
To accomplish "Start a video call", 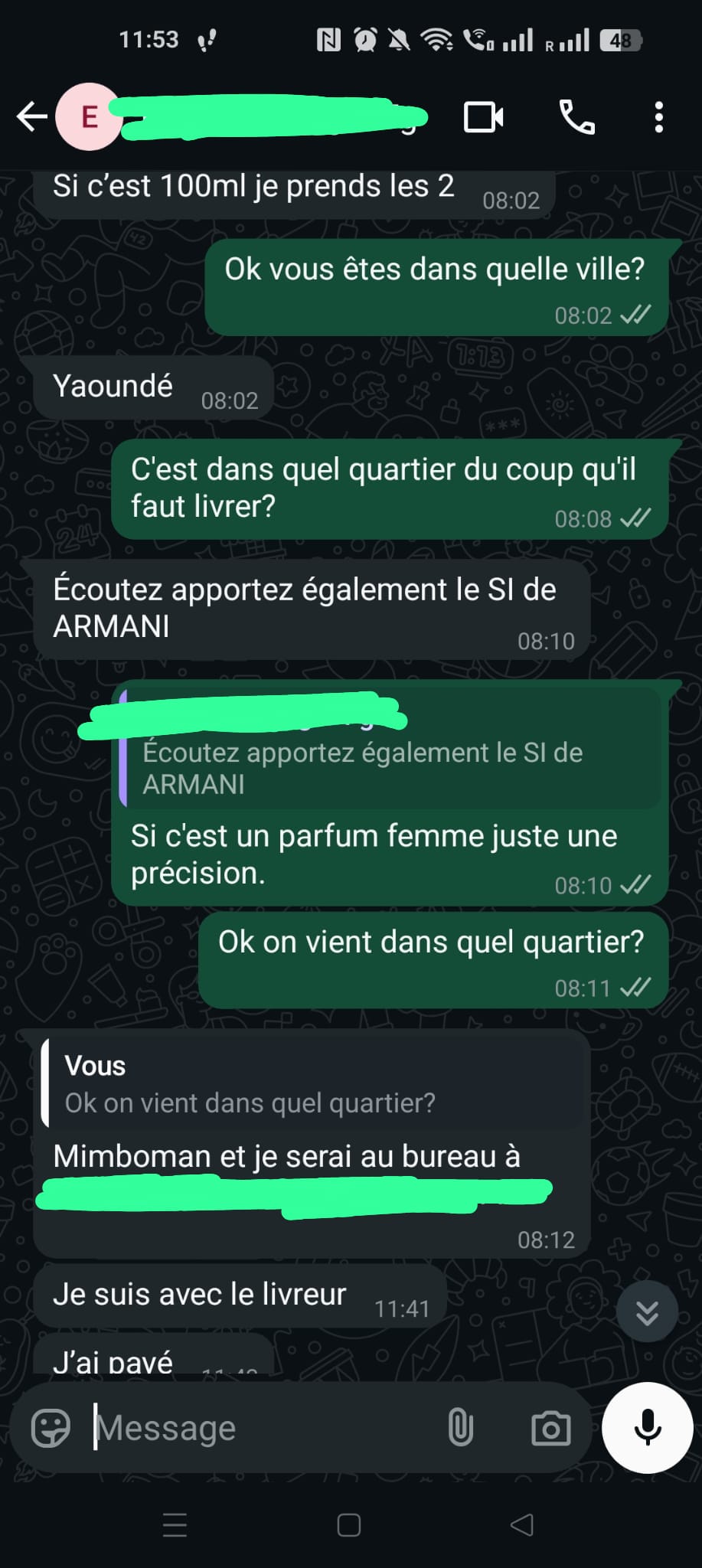I will pos(483,117).
